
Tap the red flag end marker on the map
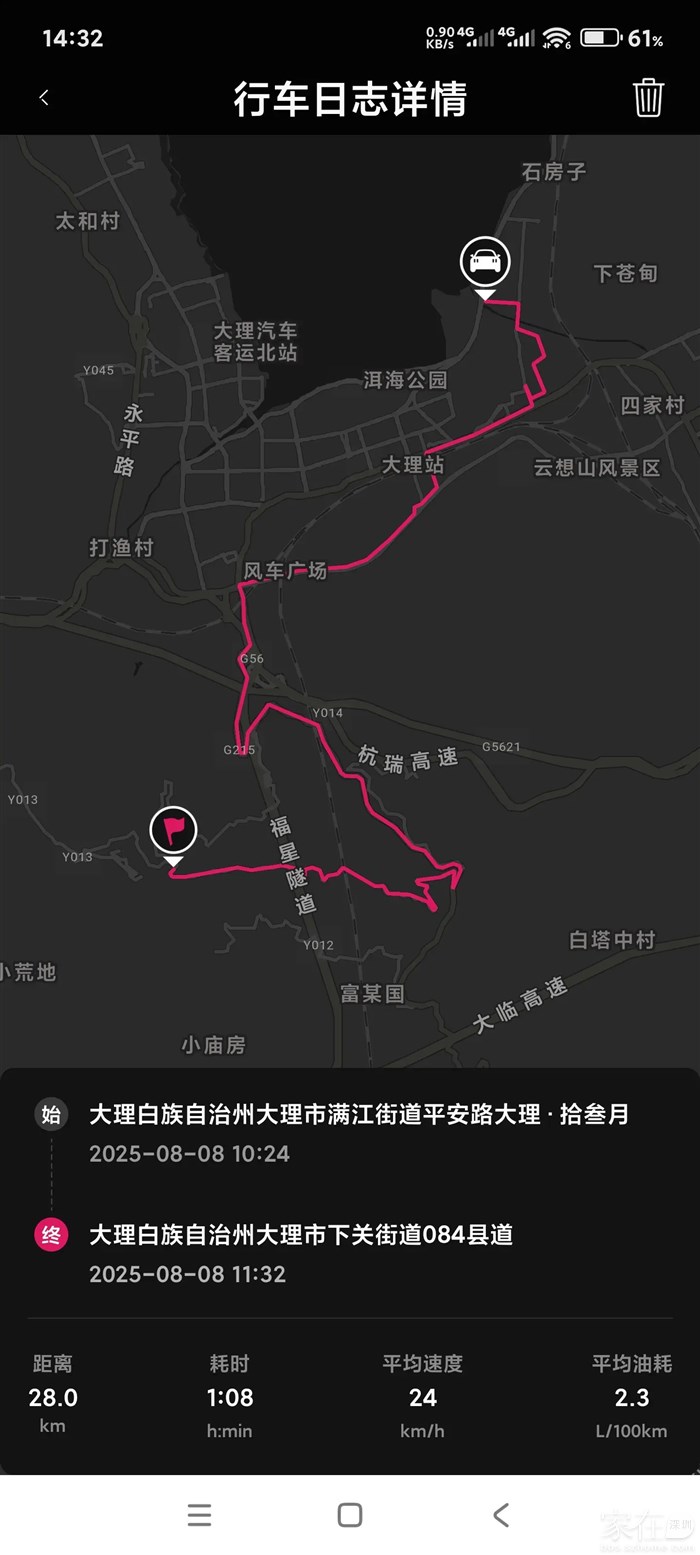(x=174, y=830)
